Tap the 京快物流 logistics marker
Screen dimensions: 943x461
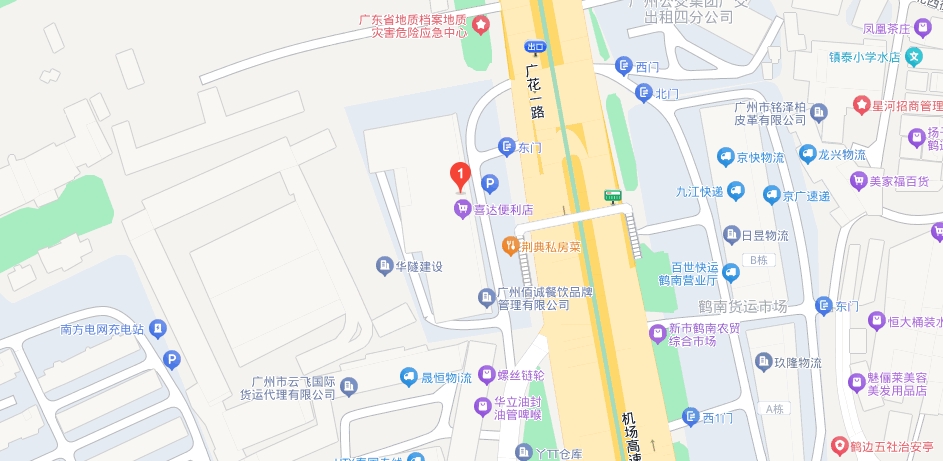pos(726,157)
